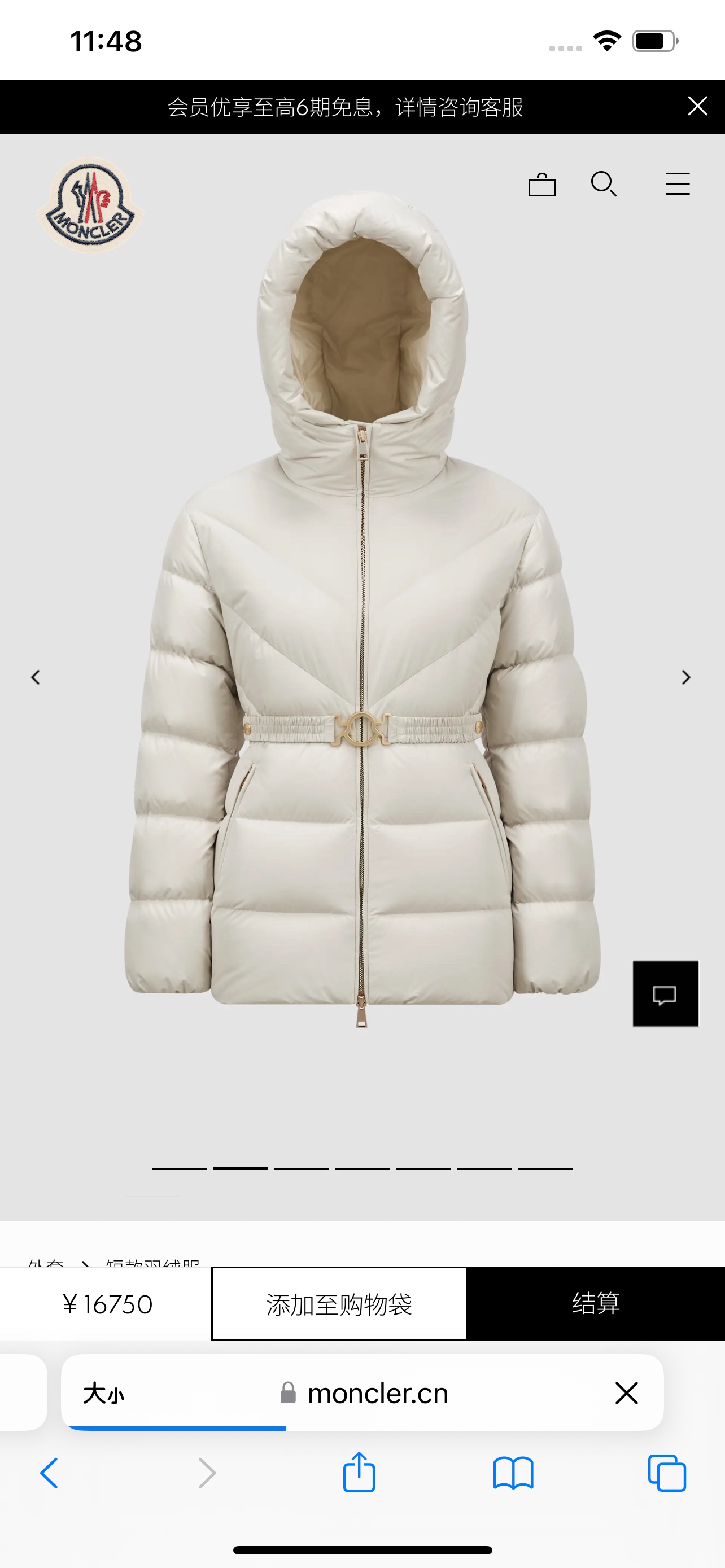Screen dimensions: 725x1568
Task: Go to Moncler homepage via logo
Action: pos(91,205)
